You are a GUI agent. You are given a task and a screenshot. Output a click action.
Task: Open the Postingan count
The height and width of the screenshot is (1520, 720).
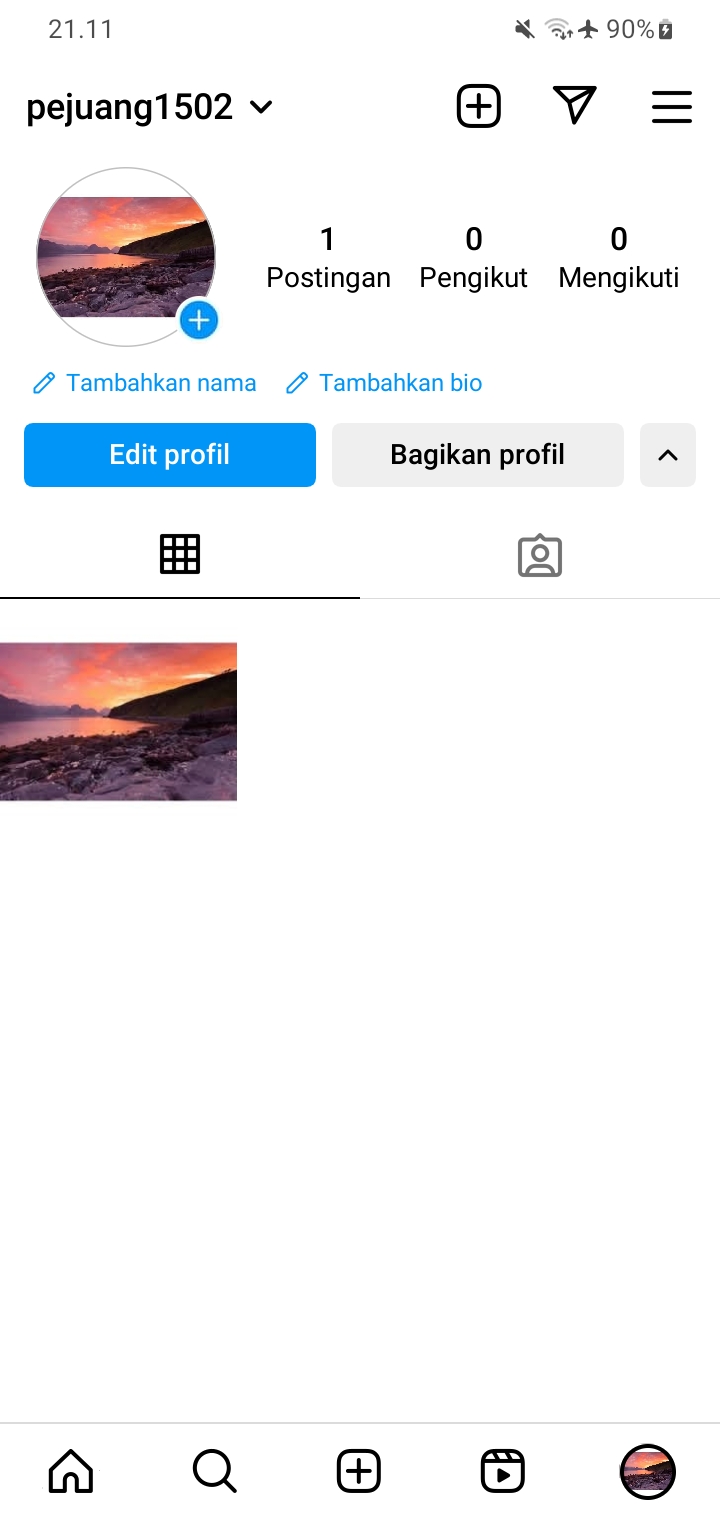(328, 257)
